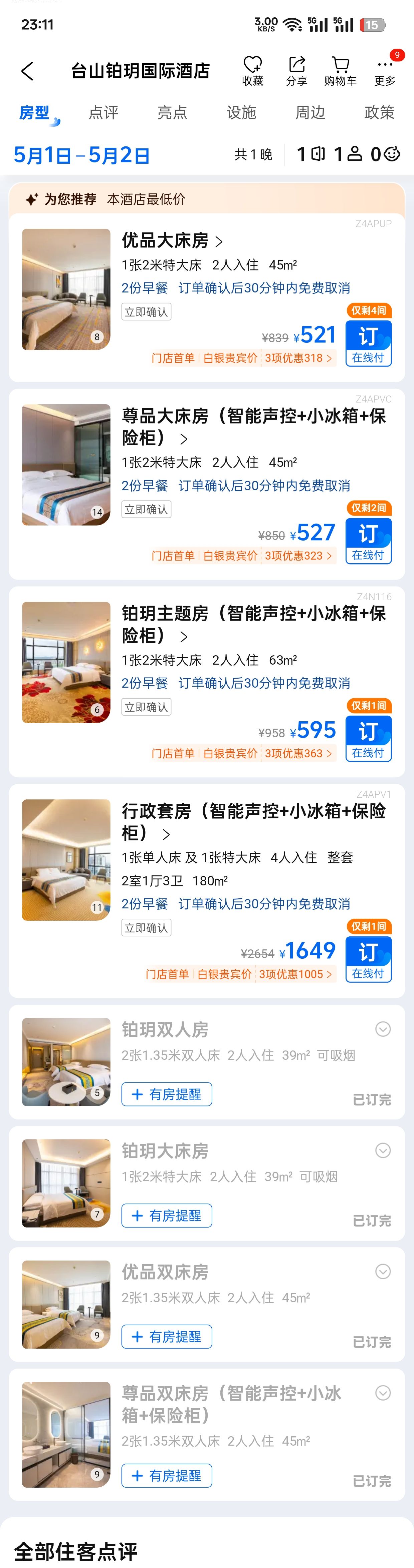Open the 更多 overflow menu
Screen dimensions: 414x1568
(x=385, y=71)
